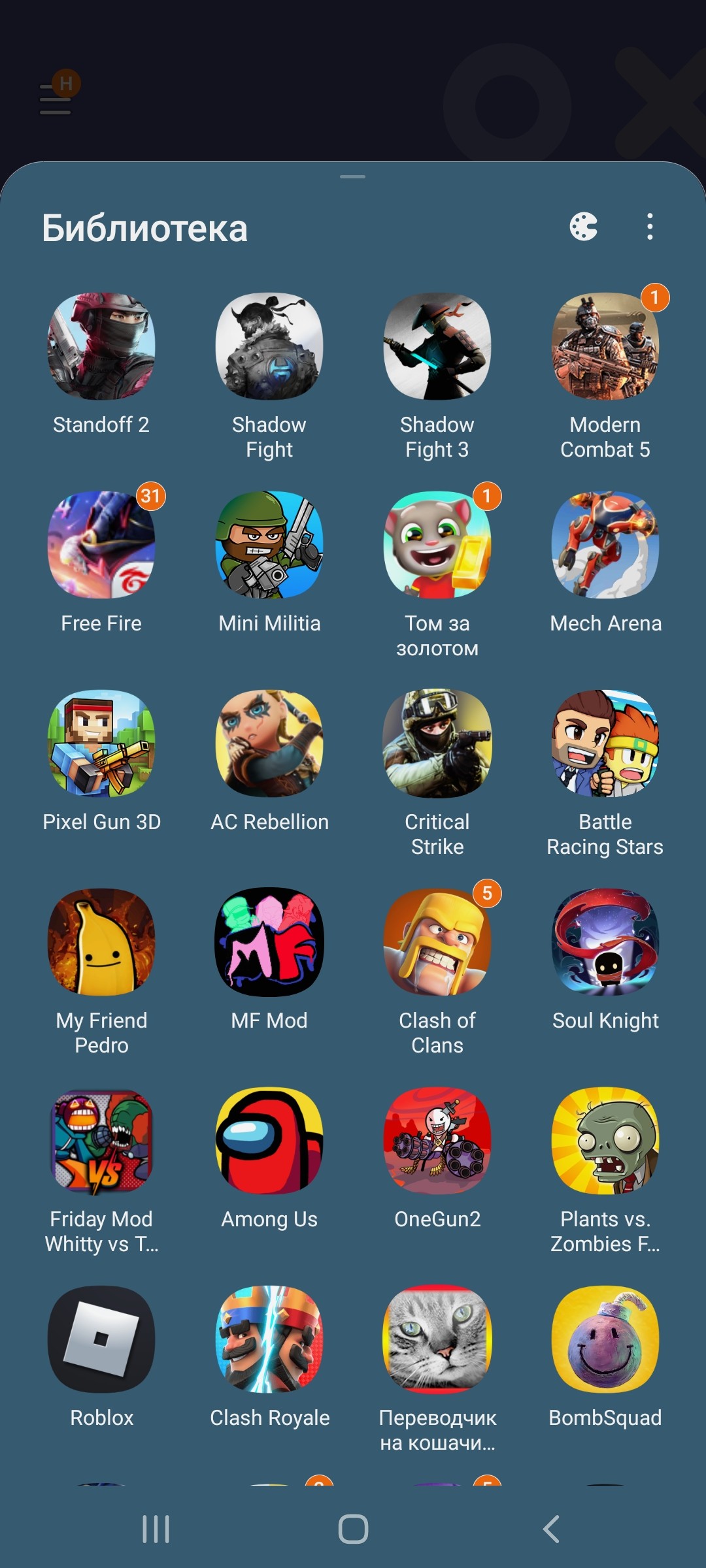Open Battle Racing Stars
This screenshot has height=1568, width=706.
(x=605, y=743)
